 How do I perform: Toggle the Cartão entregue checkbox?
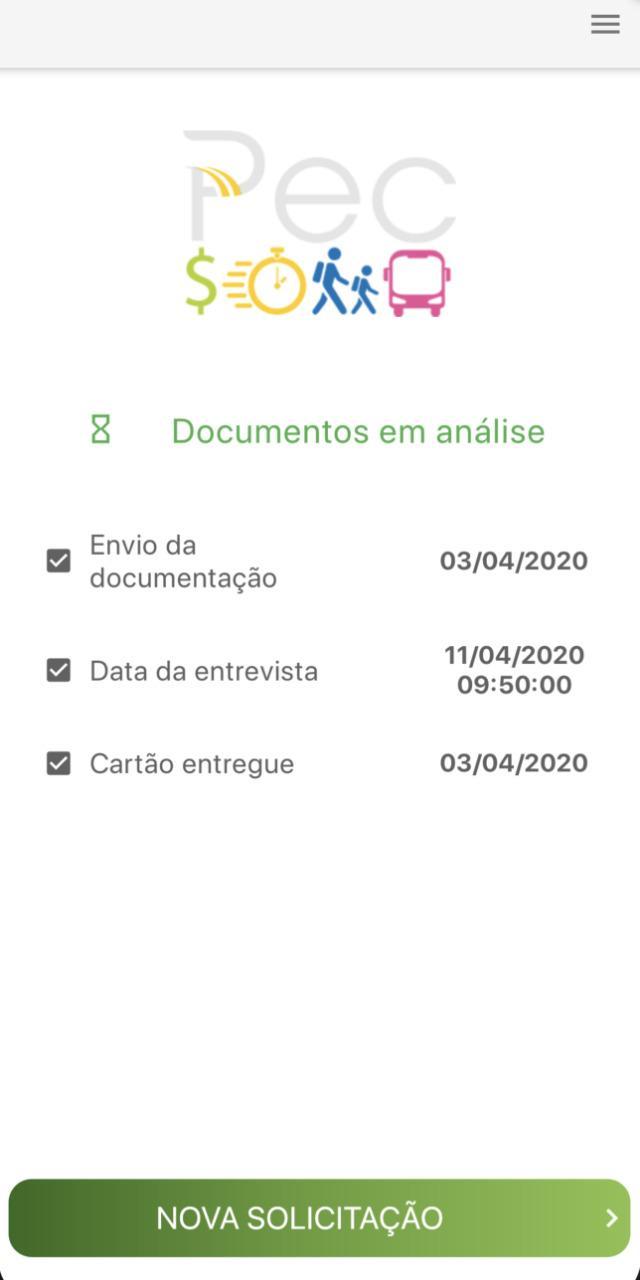(59, 764)
